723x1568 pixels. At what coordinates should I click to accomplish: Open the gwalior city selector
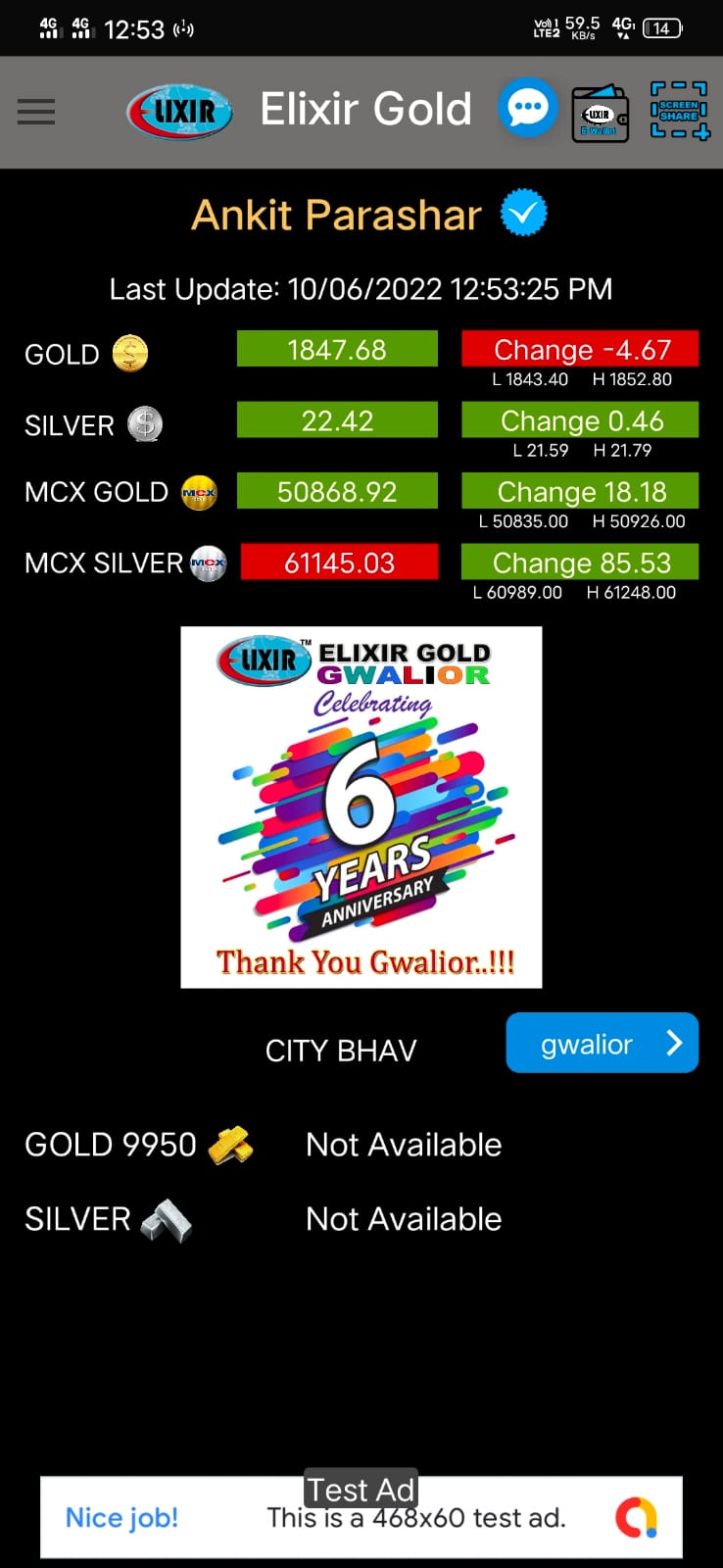coord(602,1043)
